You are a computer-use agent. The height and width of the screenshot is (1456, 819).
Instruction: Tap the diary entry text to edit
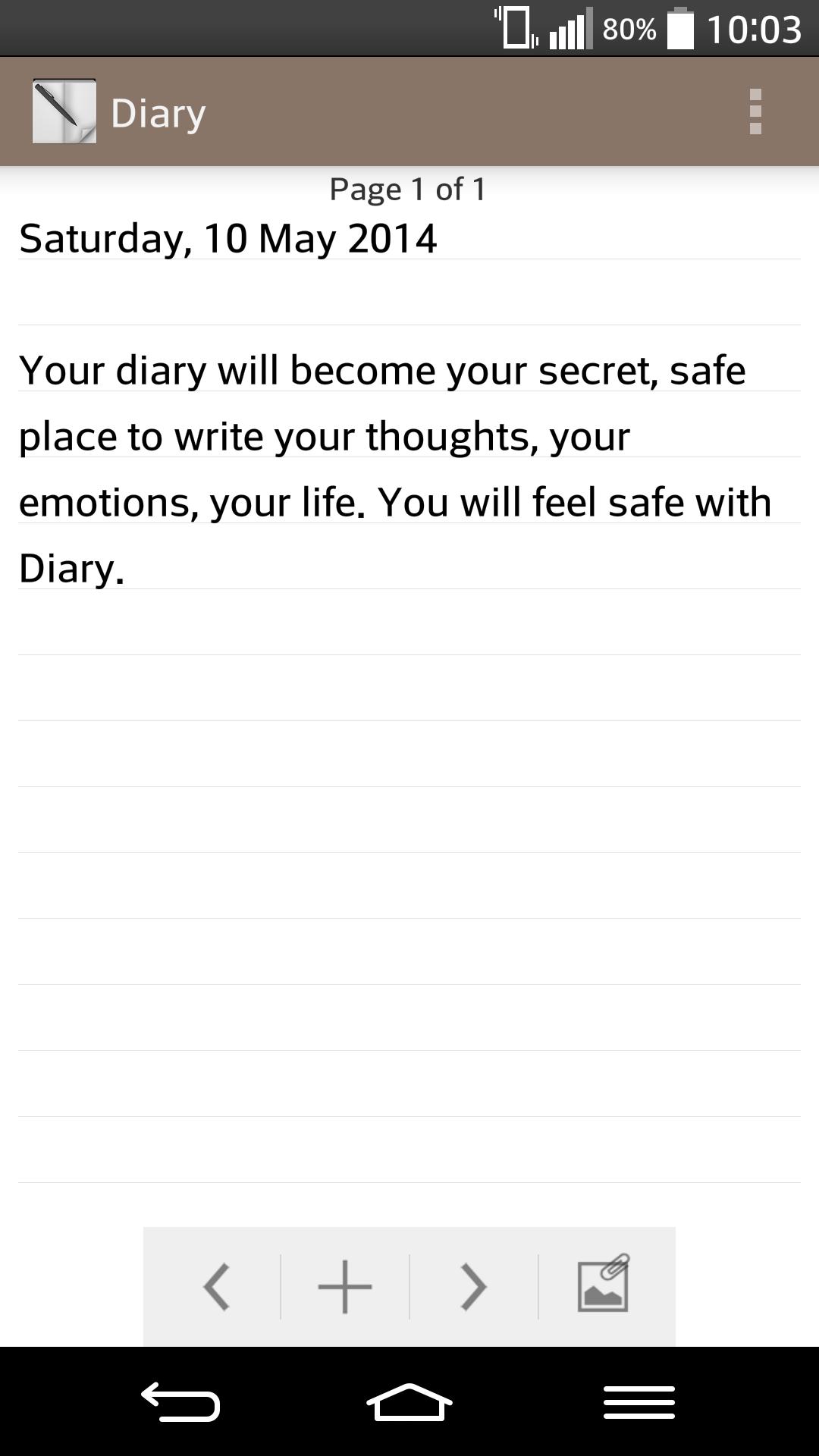[394, 469]
